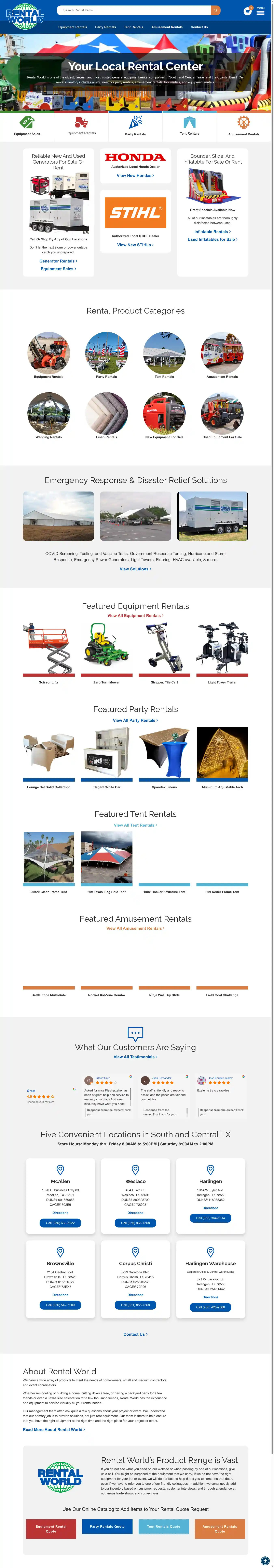Open Used Inflatables for Sale link
The image size is (274, 1568).
213,239
